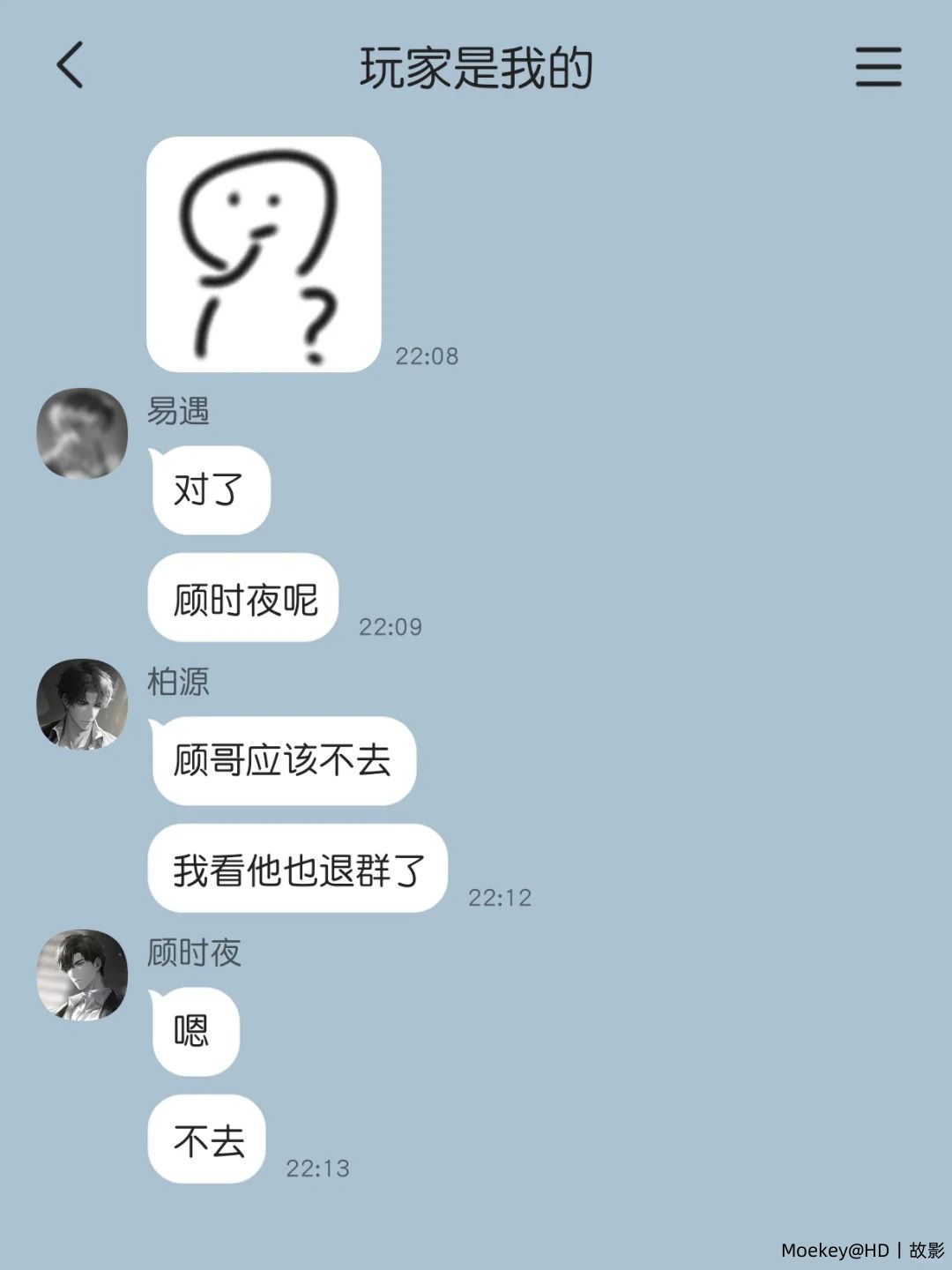952x1270 pixels.
Task: Tap 易遇's blurry profile avatar
Action: pos(82,434)
